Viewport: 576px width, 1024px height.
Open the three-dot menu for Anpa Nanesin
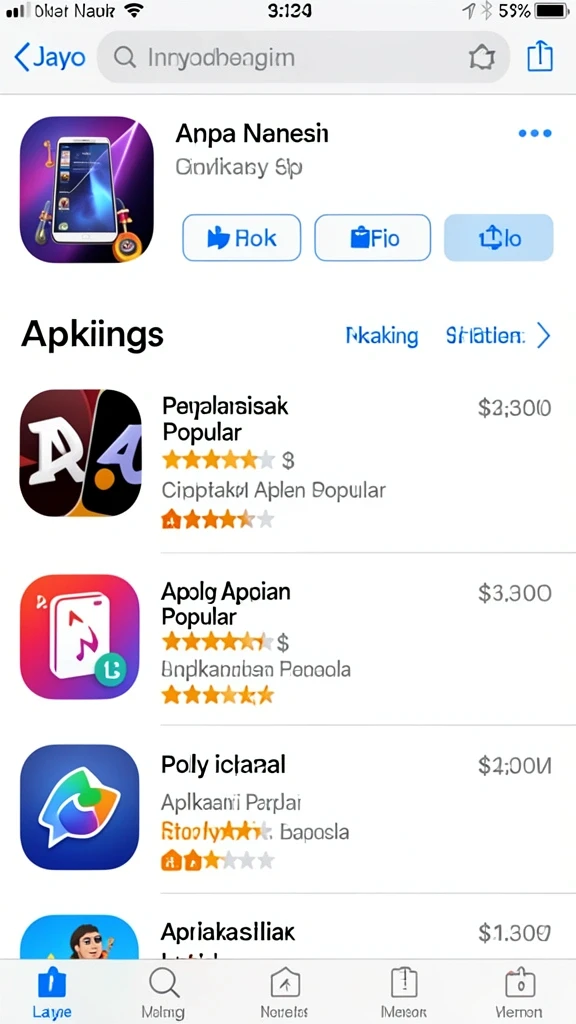click(535, 133)
